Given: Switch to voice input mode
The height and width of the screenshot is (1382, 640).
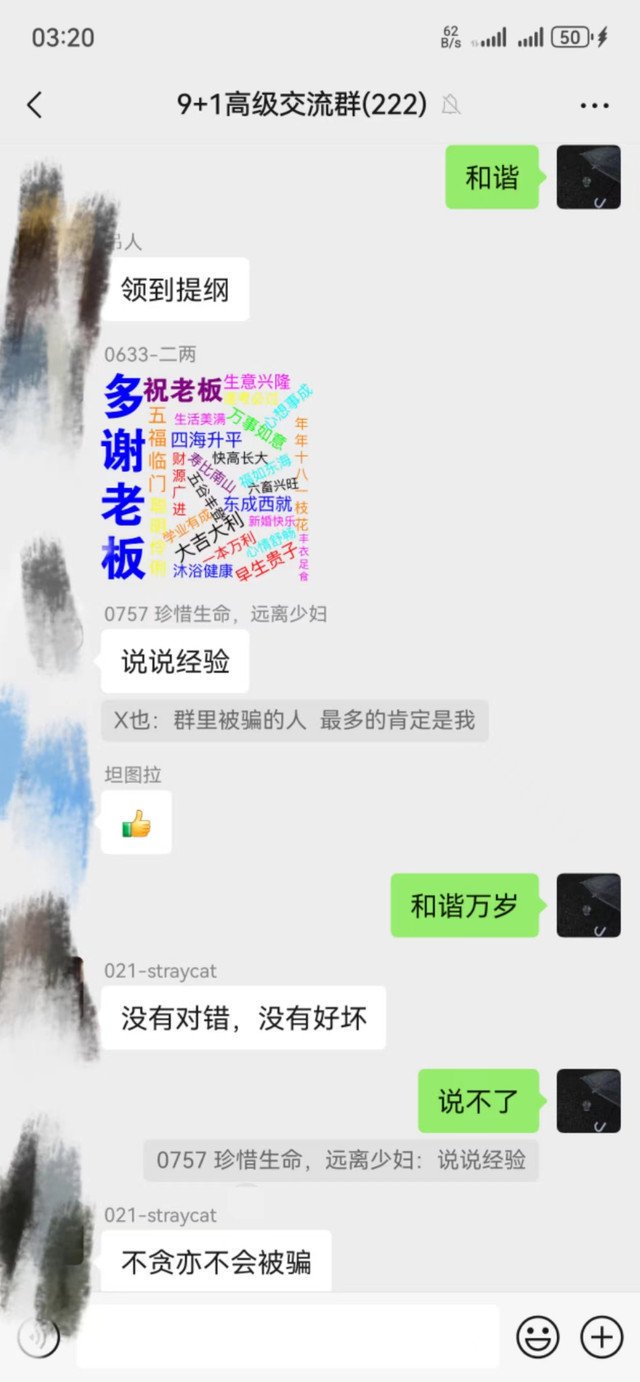Looking at the screenshot, I should (x=38, y=1337).
